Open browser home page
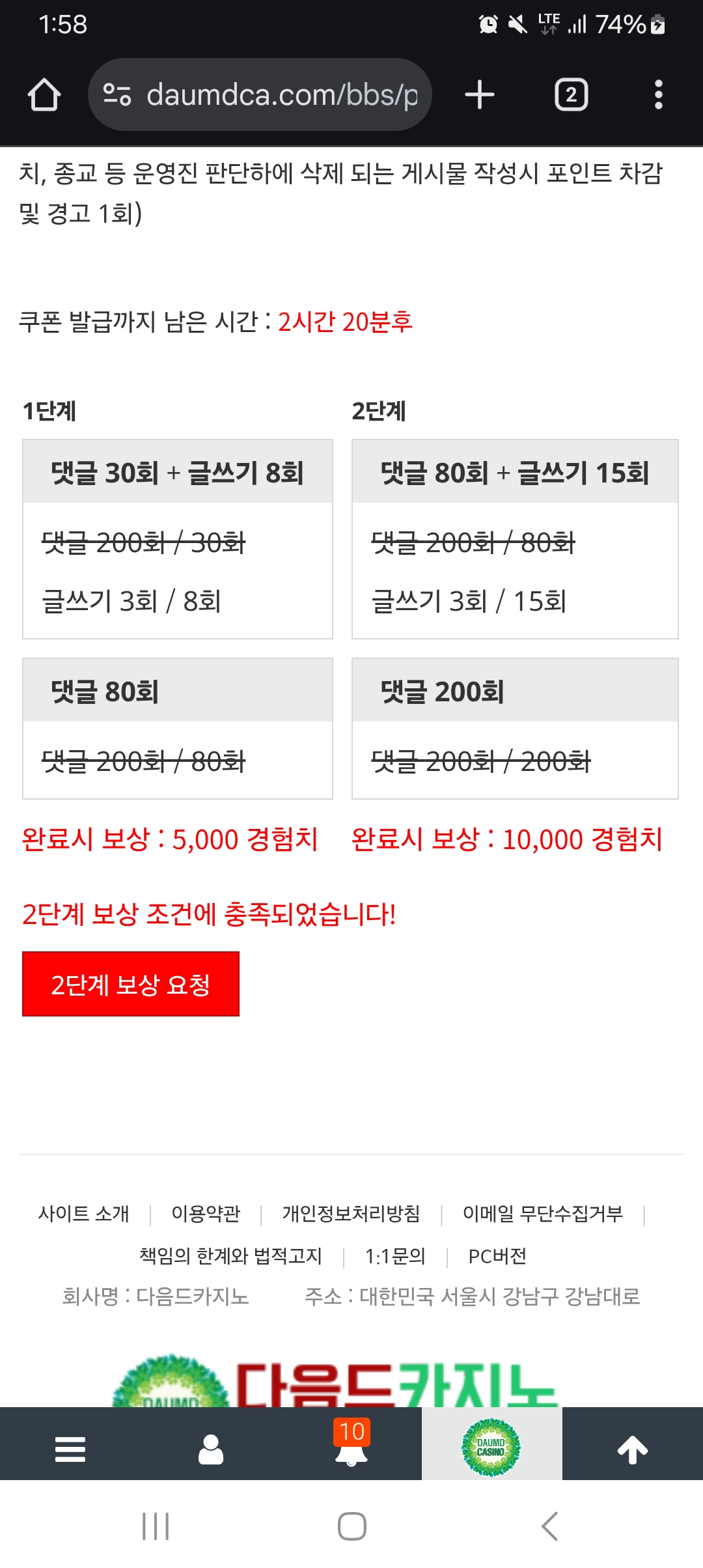703x1568 pixels. pyautogui.click(x=44, y=95)
